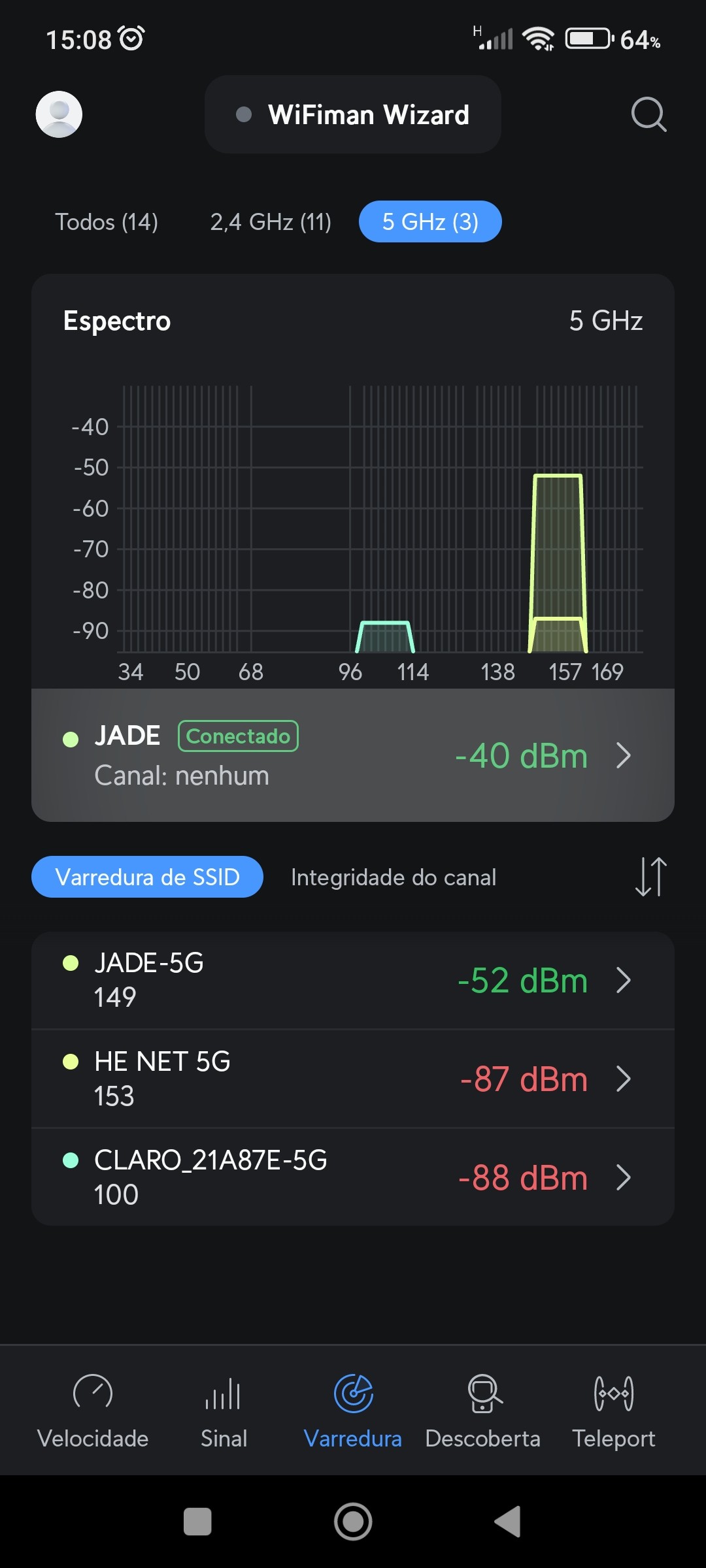
Task: Show Varredura de SSID list
Action: pos(148,877)
